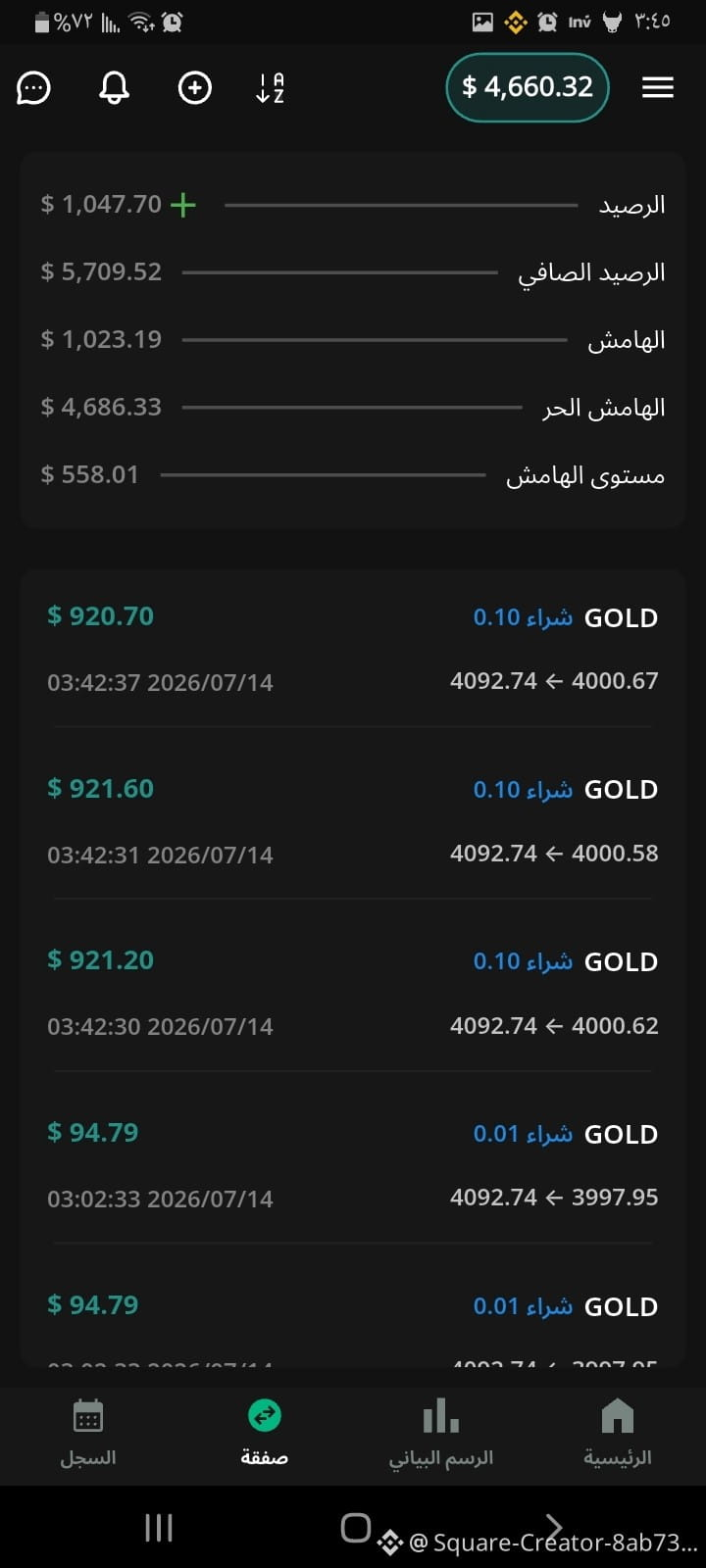Image resolution: width=706 pixels, height=1568 pixels.
Task: Go to the system home screen
Action: [x=355, y=1527]
